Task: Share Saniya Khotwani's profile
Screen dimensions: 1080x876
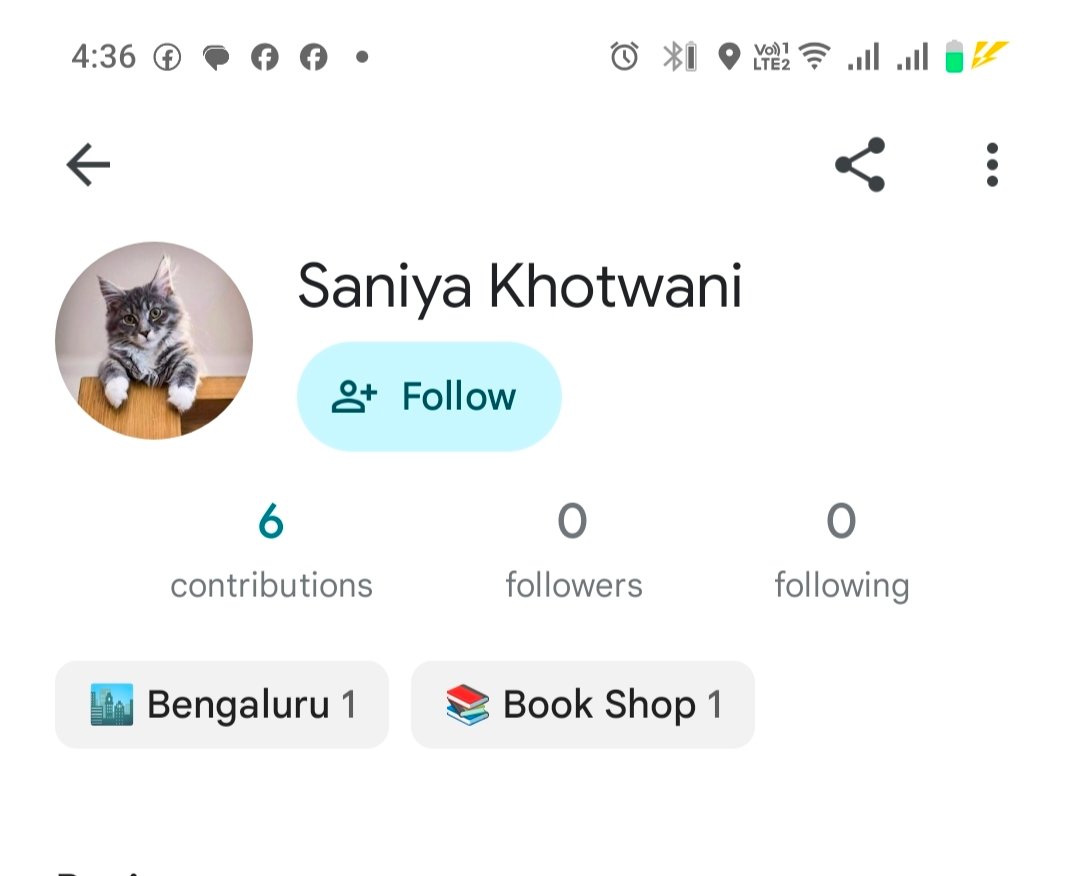Action: [x=860, y=165]
